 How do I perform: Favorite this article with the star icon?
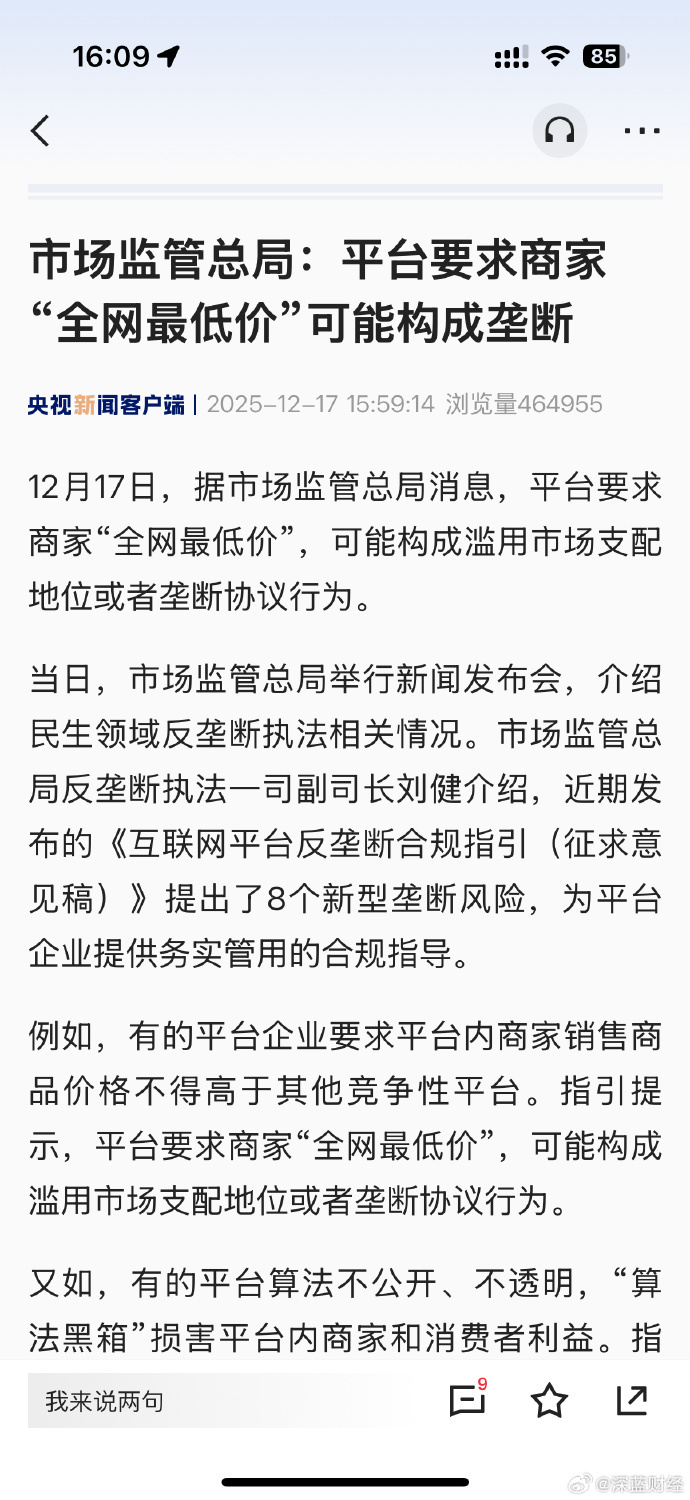pyautogui.click(x=549, y=1401)
